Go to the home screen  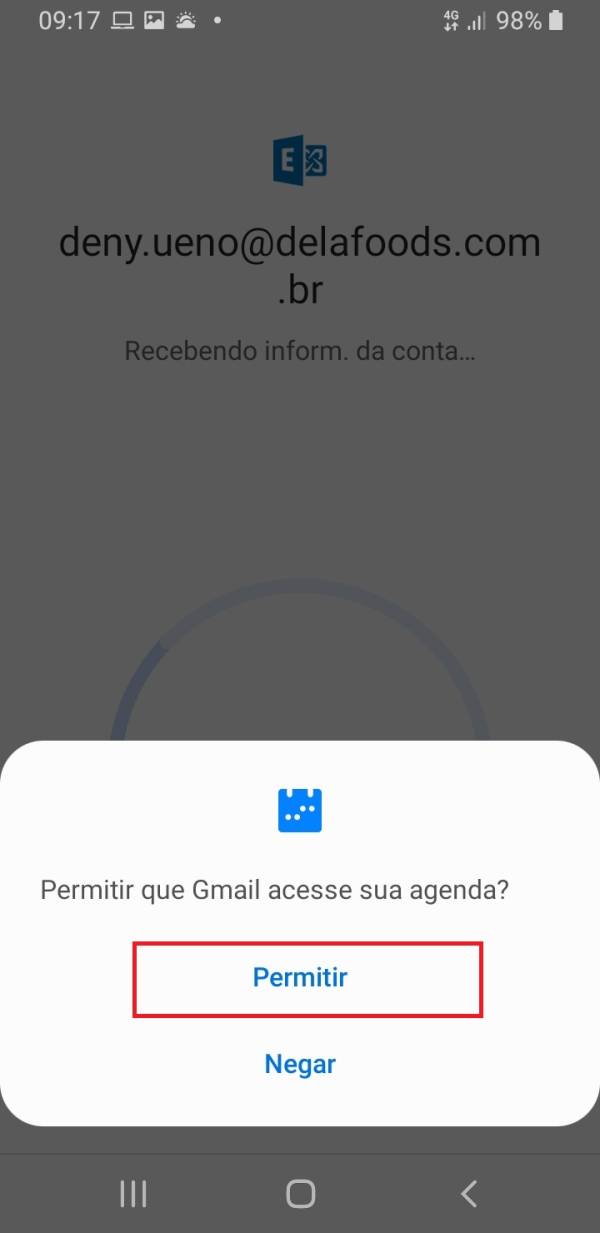point(300,1192)
